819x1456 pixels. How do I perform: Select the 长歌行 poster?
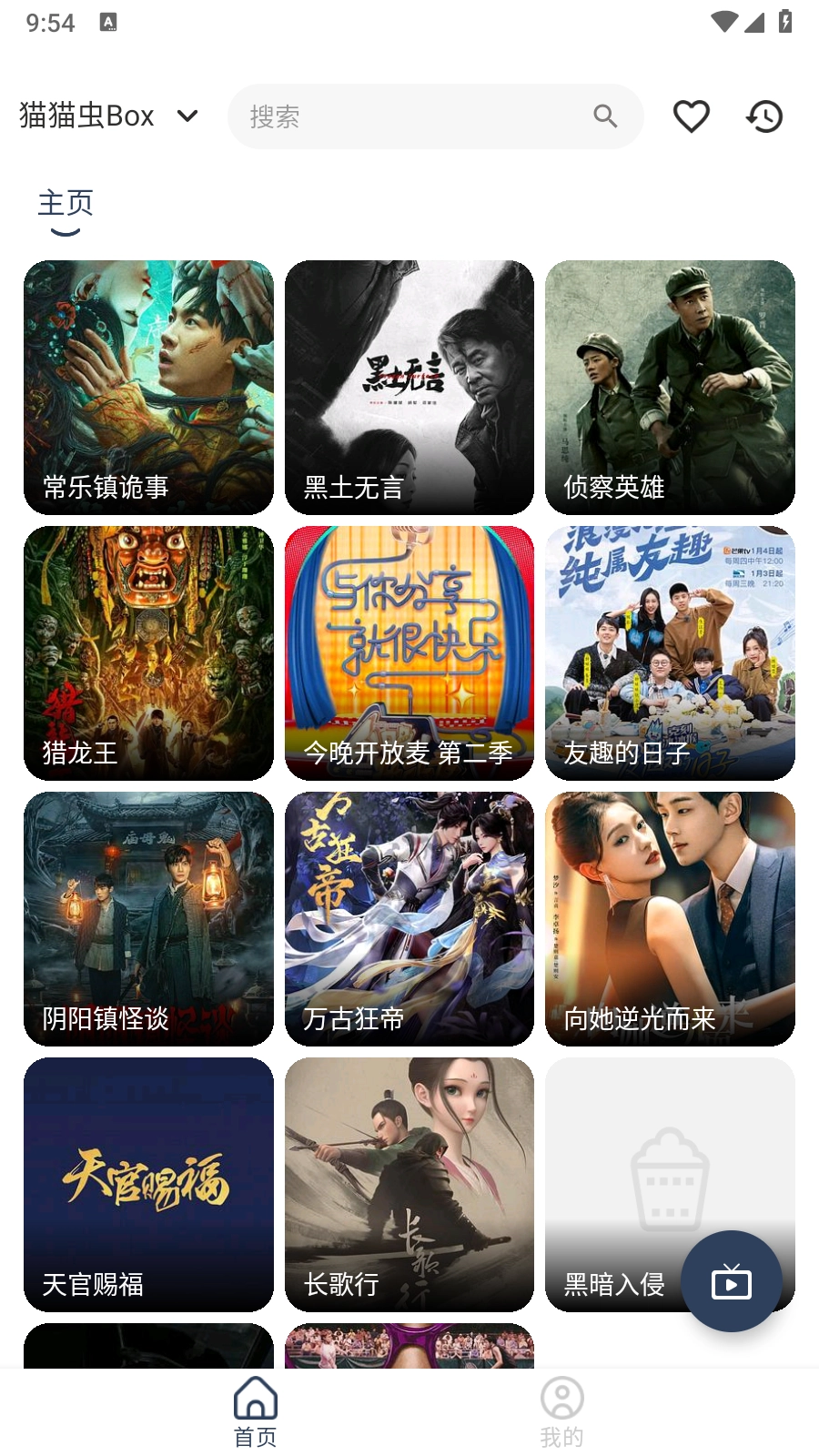[x=409, y=1184]
